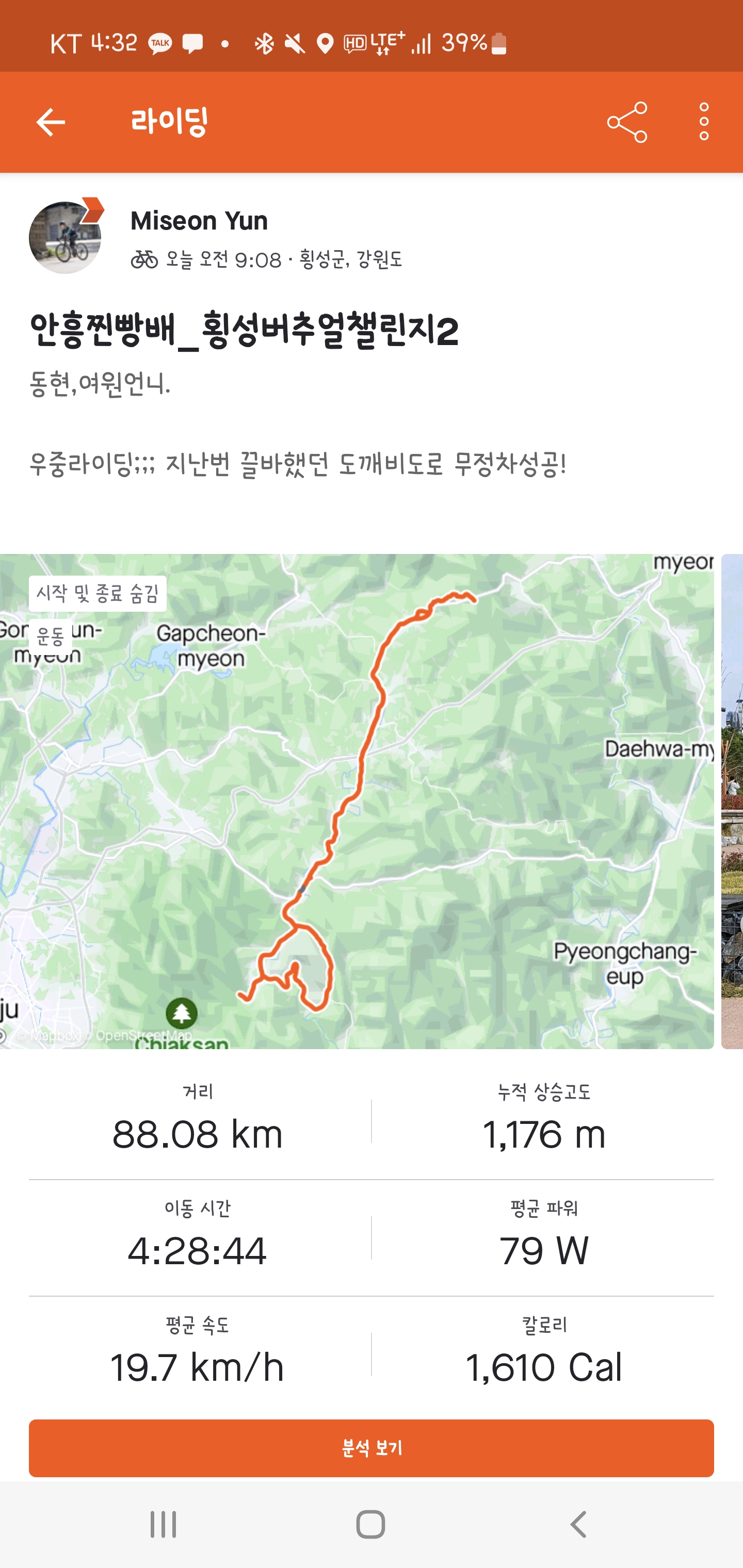Open the photo beside the map
Image resolution: width=743 pixels, height=1568 pixels.
[732, 801]
